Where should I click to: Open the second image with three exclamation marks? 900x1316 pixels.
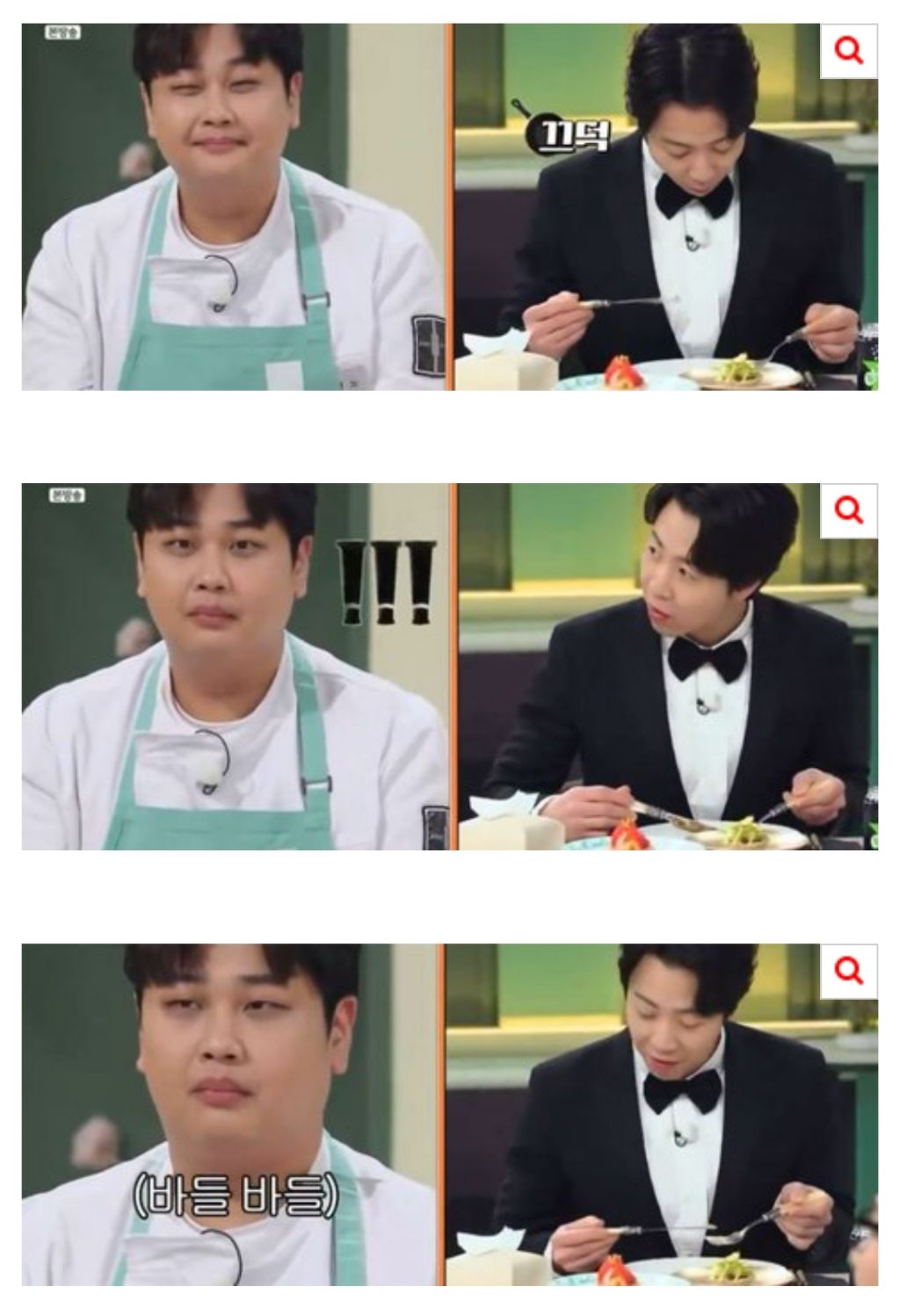(449, 667)
